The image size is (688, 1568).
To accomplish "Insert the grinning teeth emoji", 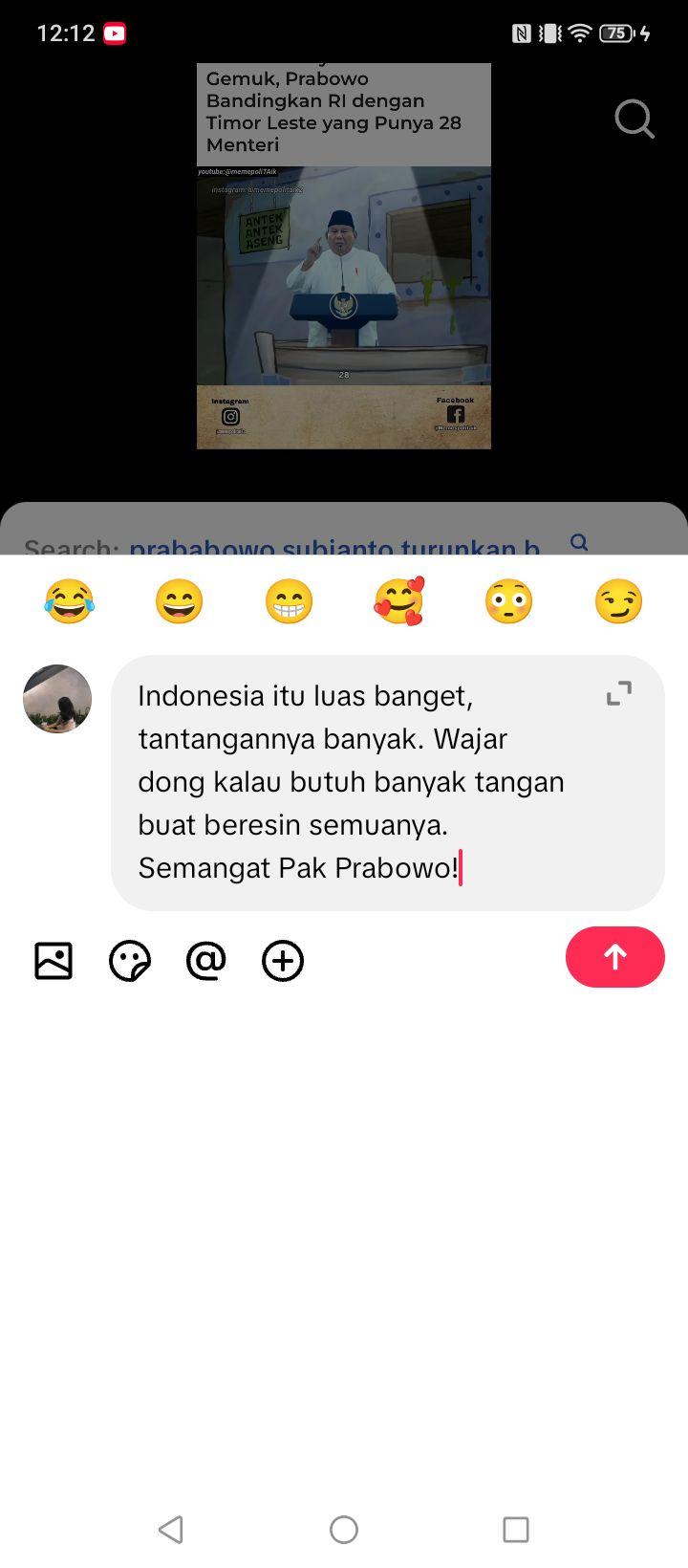I will [289, 601].
